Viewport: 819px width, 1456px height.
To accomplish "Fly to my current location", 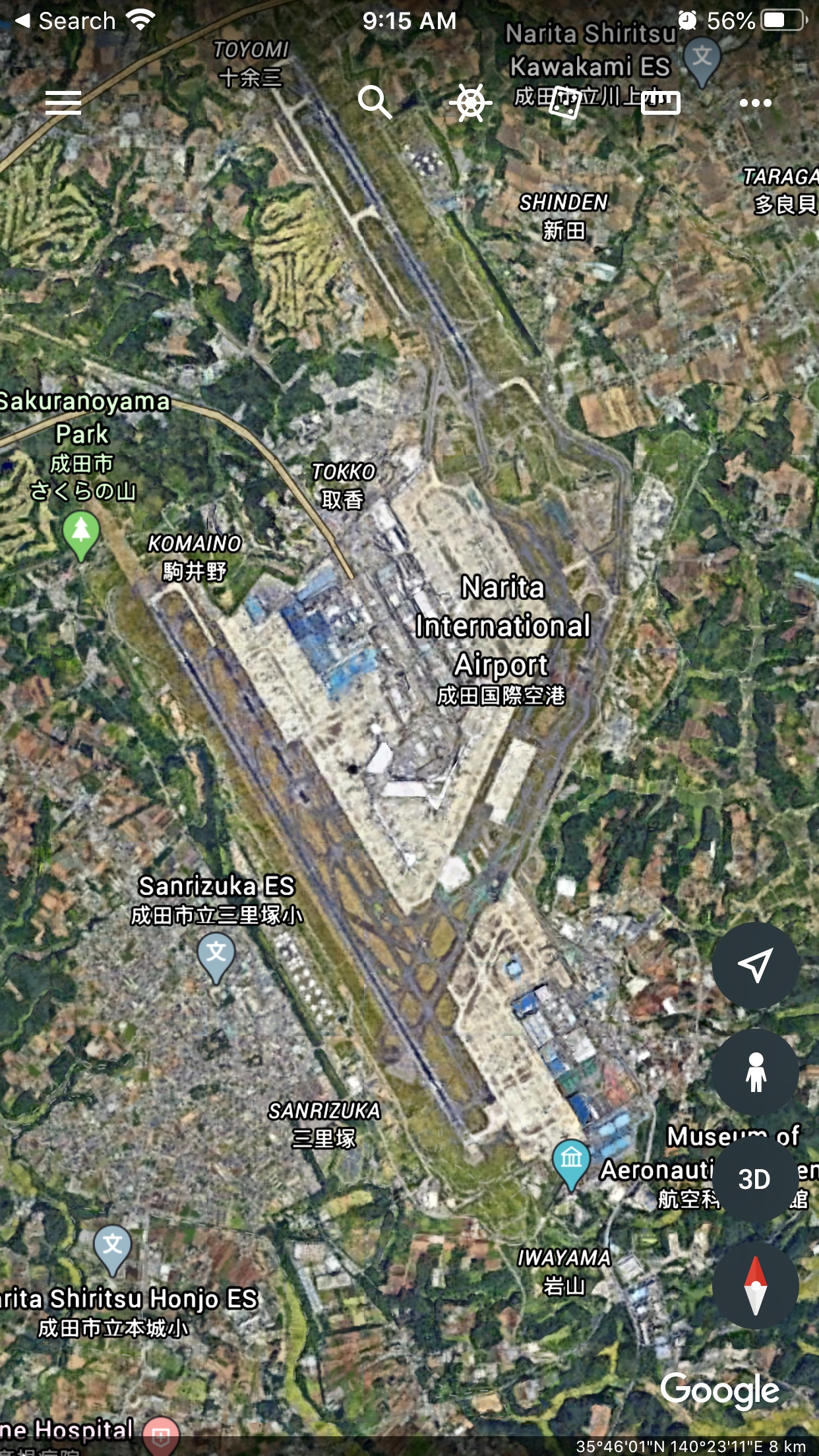I will pyautogui.click(x=755, y=965).
